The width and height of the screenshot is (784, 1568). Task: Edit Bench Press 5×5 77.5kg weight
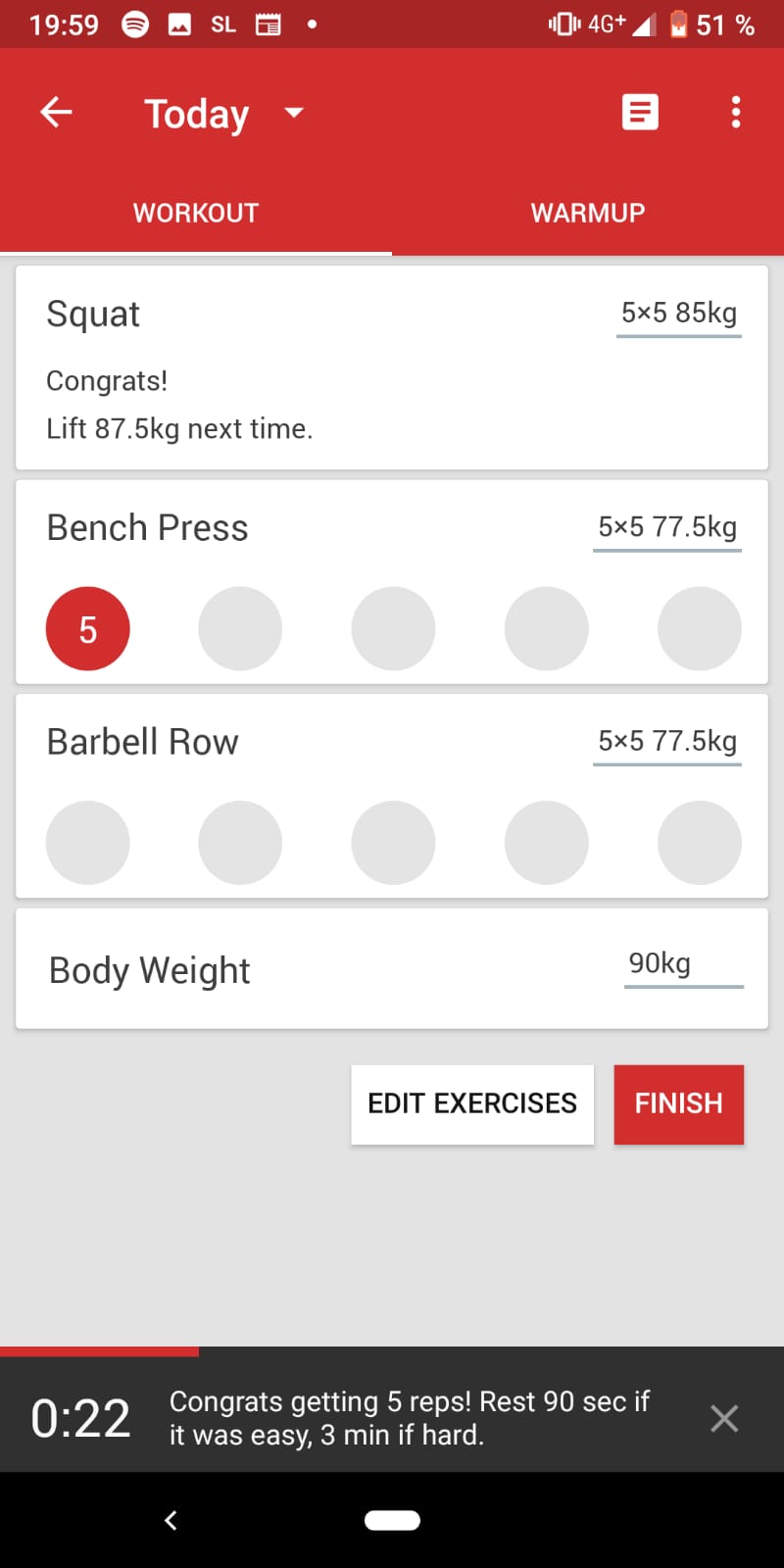pyautogui.click(x=666, y=527)
